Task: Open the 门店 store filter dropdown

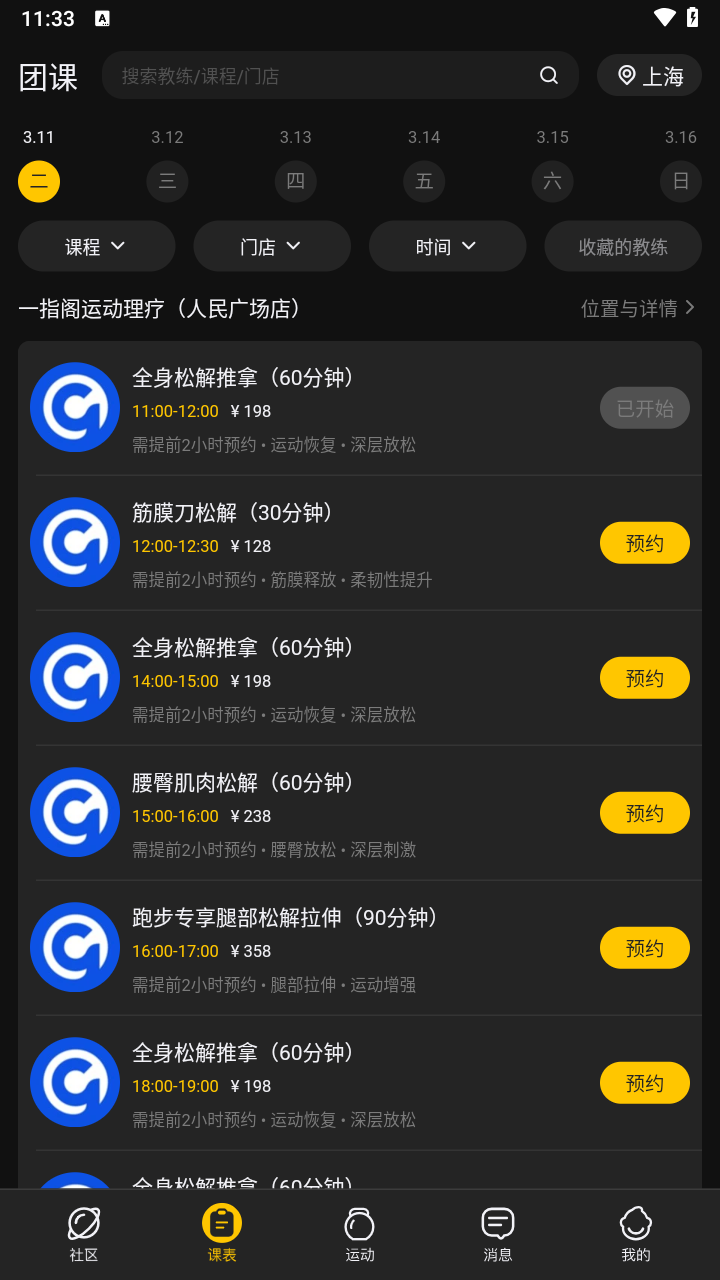Action: 271,245
